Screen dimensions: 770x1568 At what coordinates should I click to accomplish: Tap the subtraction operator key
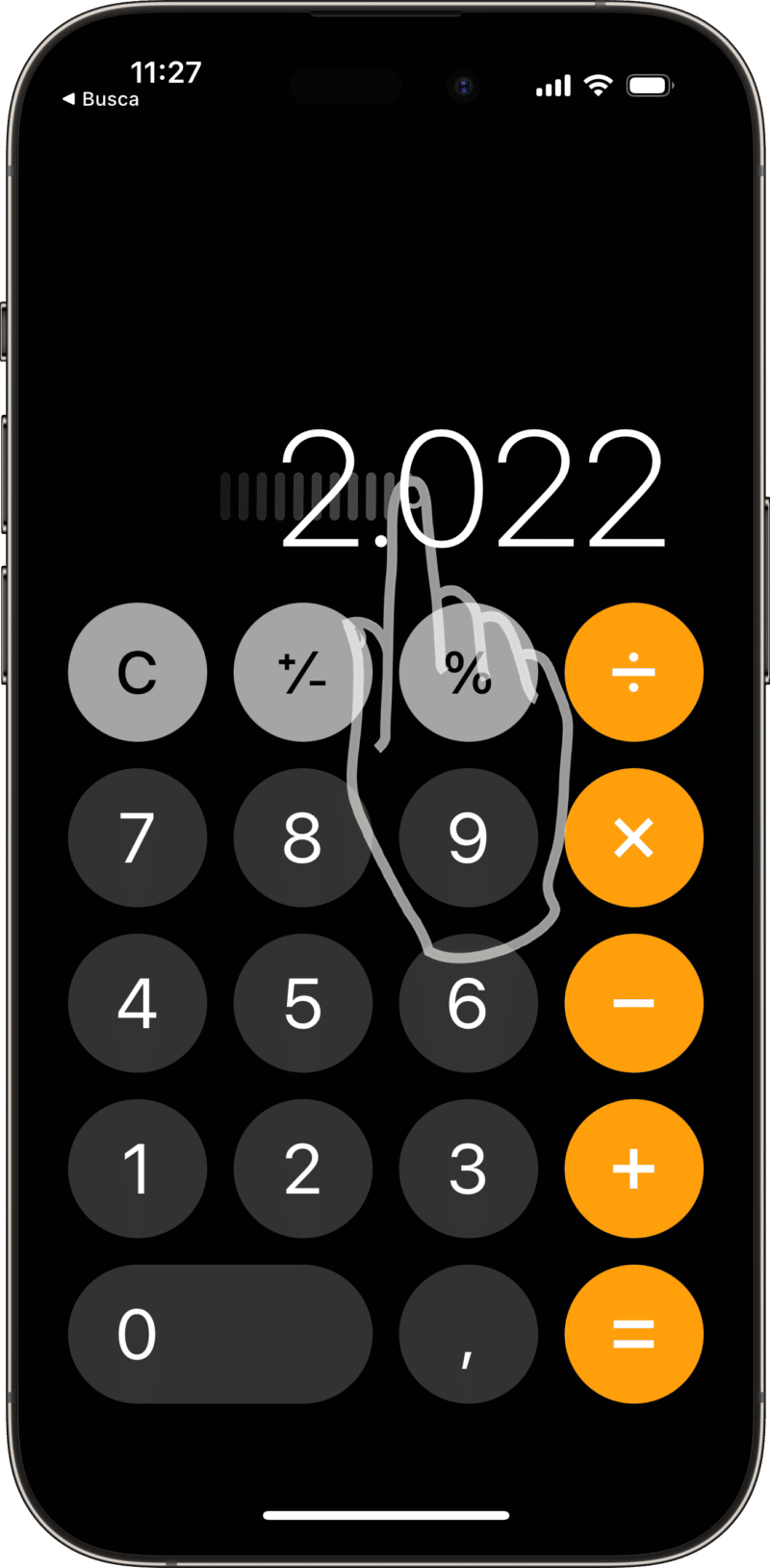click(634, 1003)
